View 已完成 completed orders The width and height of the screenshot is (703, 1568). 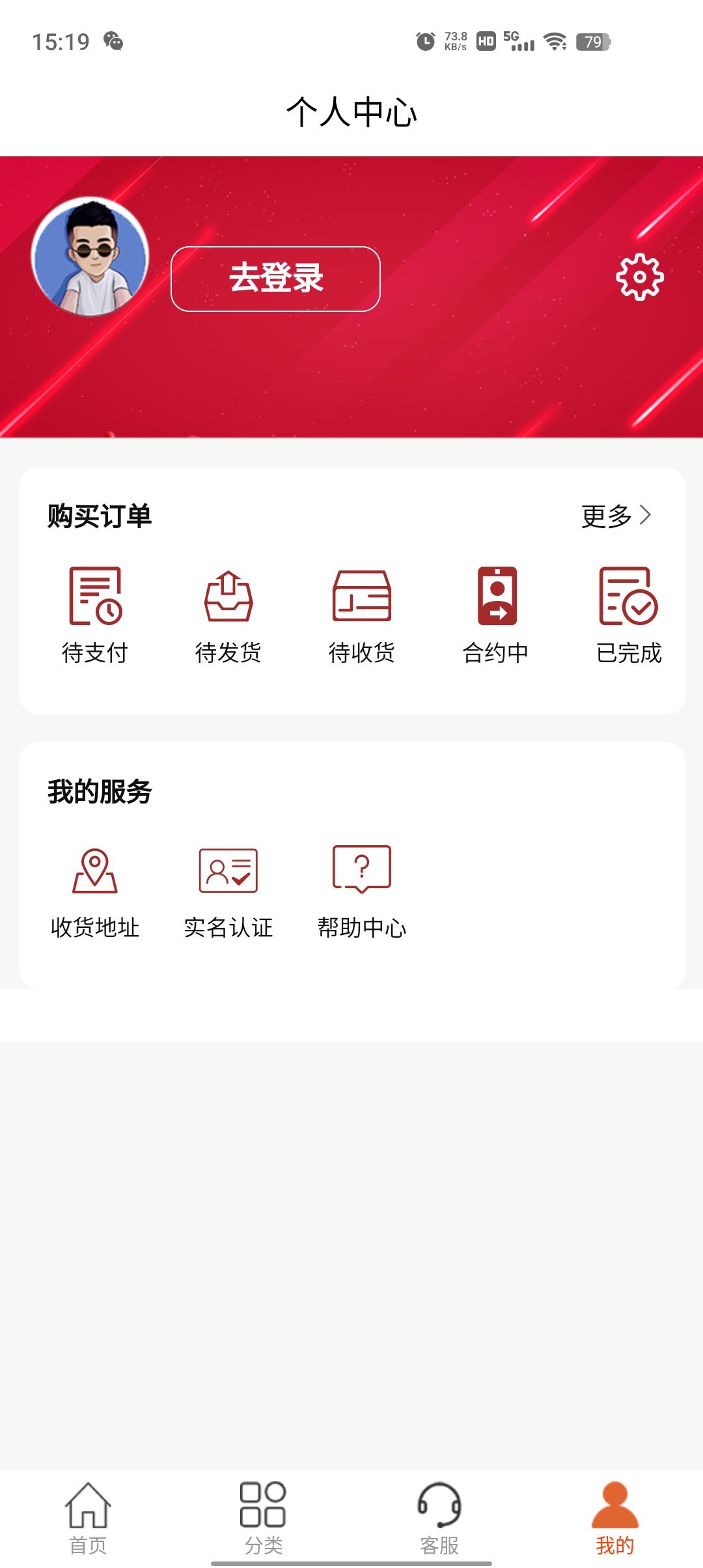pyautogui.click(x=629, y=615)
